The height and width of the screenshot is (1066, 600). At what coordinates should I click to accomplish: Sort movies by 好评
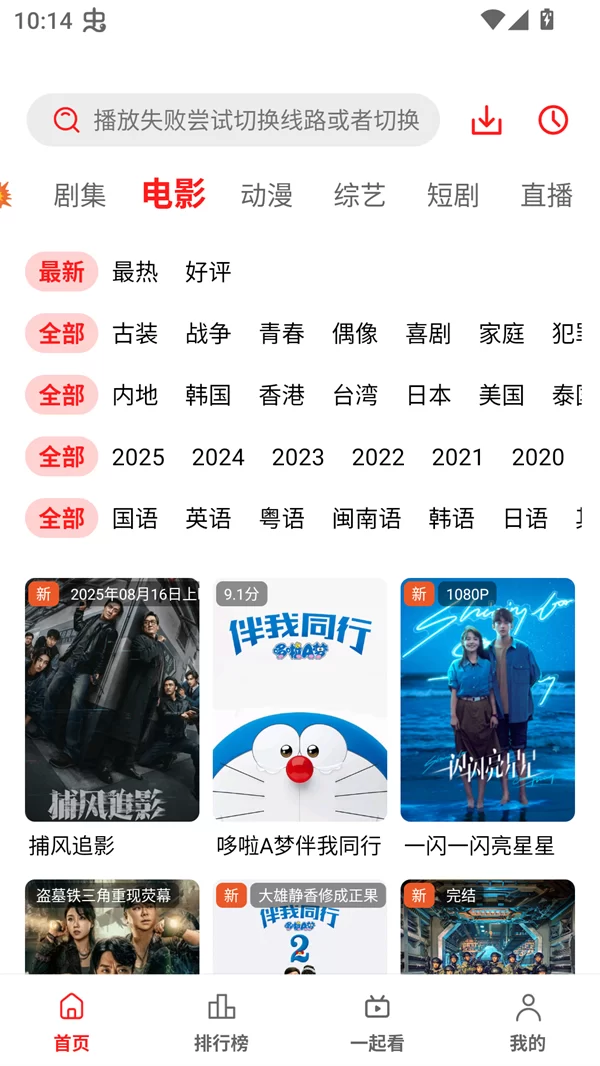(208, 272)
